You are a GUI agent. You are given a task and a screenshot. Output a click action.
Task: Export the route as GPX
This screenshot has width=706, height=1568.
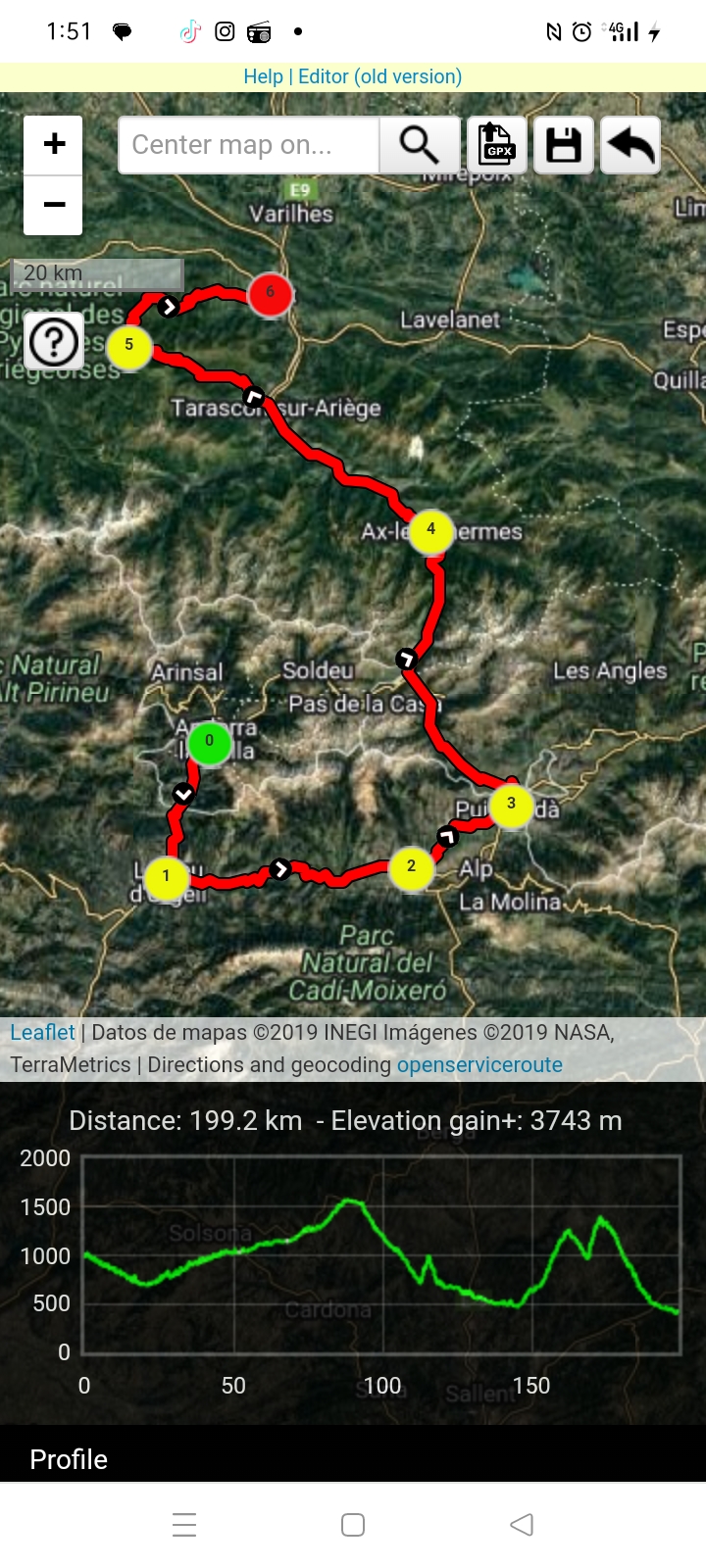[497, 145]
